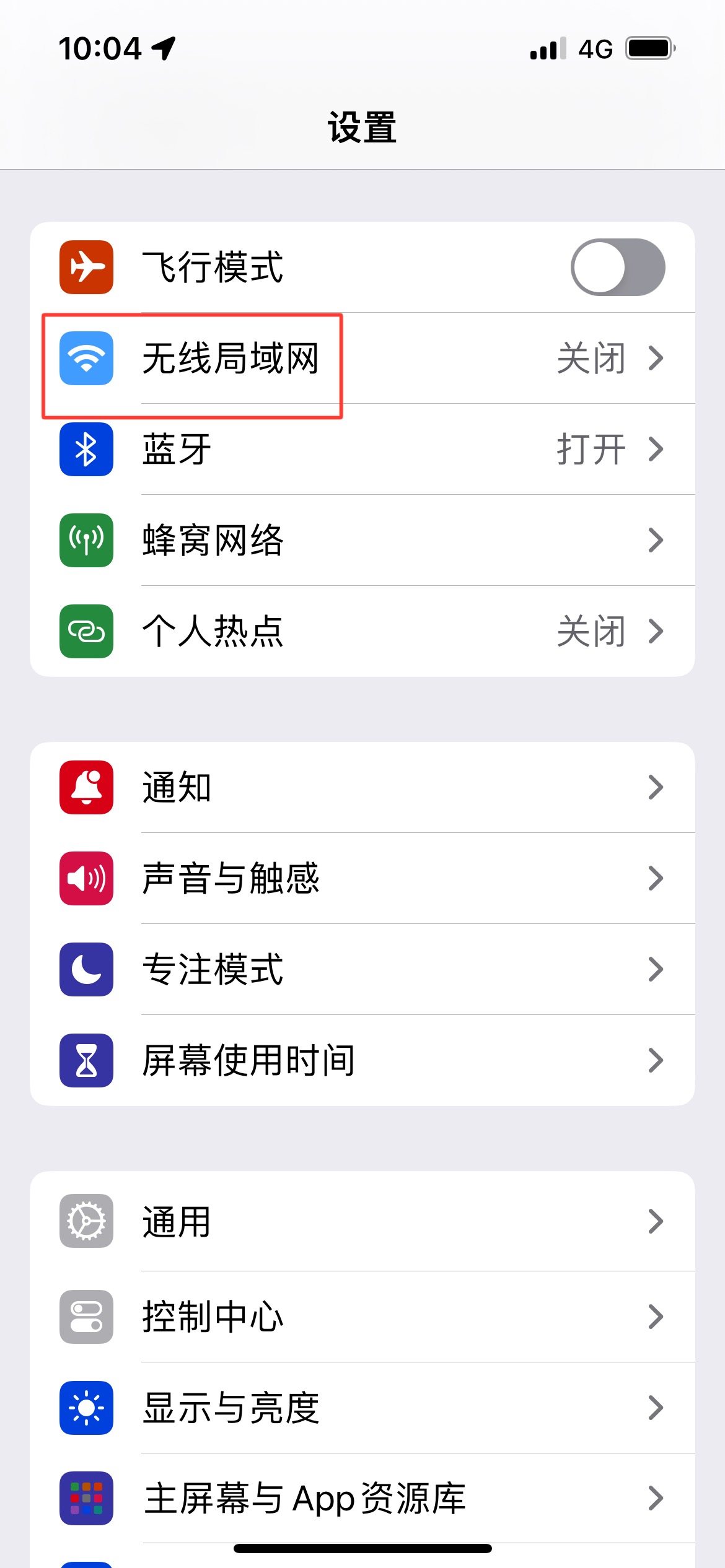Toggle the 飞行模式 airplane mode switch
Screen dimensions: 725x1568
(x=617, y=267)
